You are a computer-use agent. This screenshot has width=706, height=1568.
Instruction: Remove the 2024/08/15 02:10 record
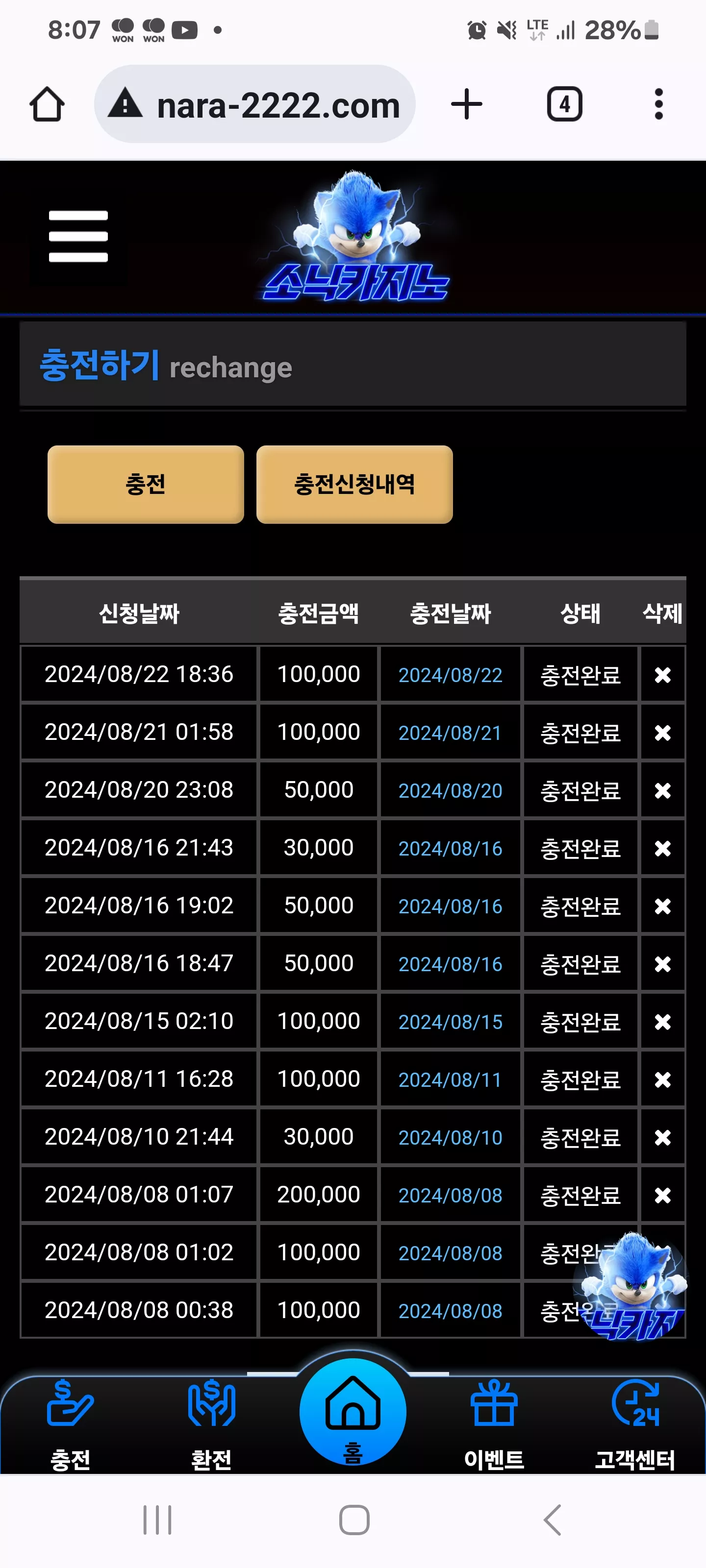point(662,1021)
